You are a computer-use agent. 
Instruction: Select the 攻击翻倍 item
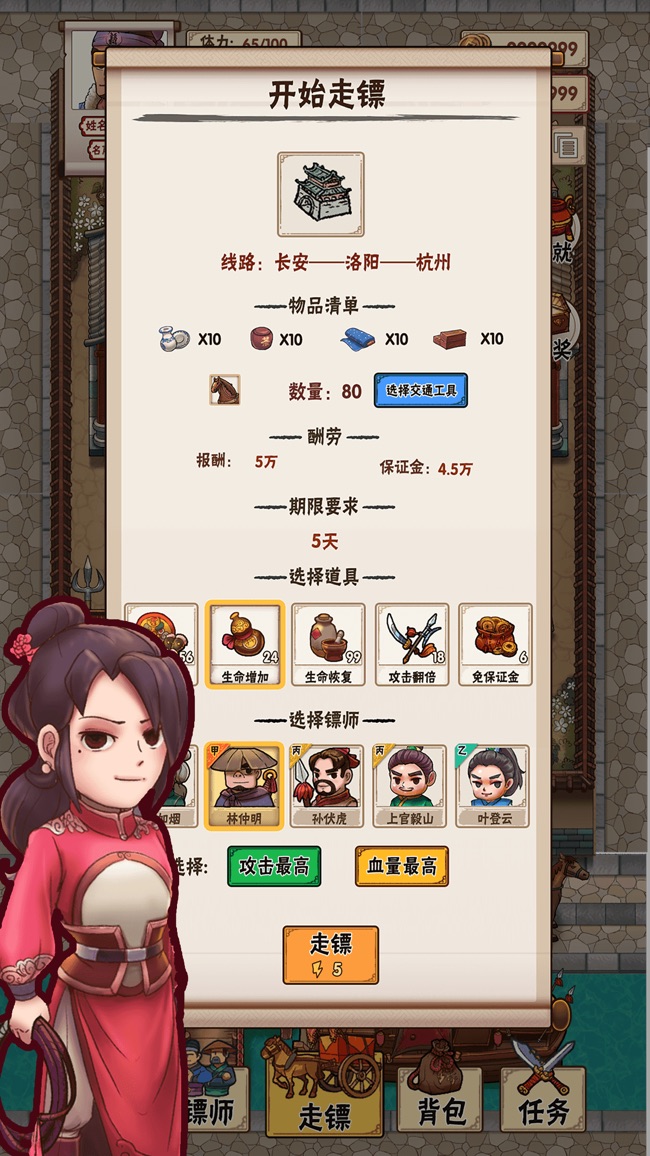tap(412, 644)
